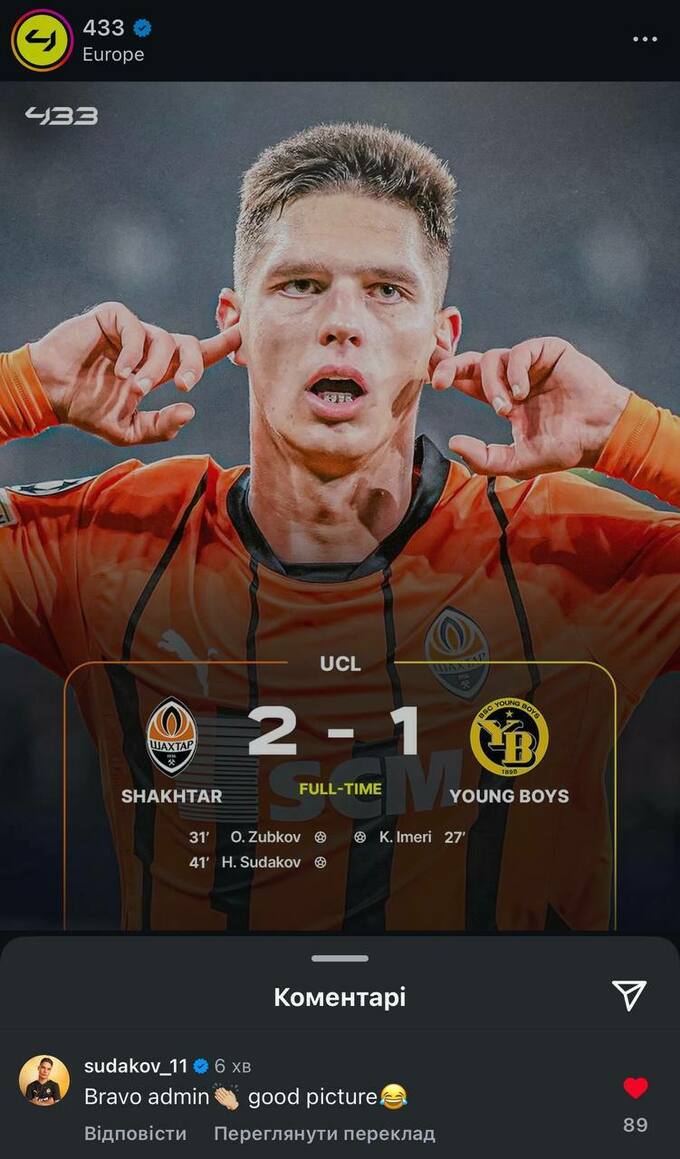Screen dimensions: 680x1159
Task: Tap the 433 account name in the header
Action: 104,29
